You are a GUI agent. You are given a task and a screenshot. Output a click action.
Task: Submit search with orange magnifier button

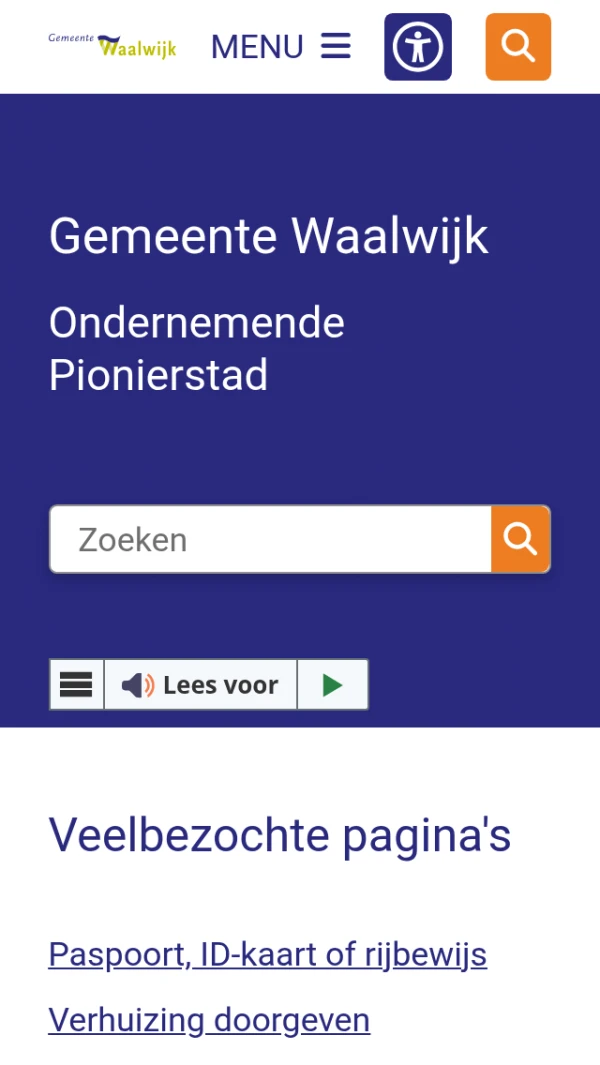point(520,540)
